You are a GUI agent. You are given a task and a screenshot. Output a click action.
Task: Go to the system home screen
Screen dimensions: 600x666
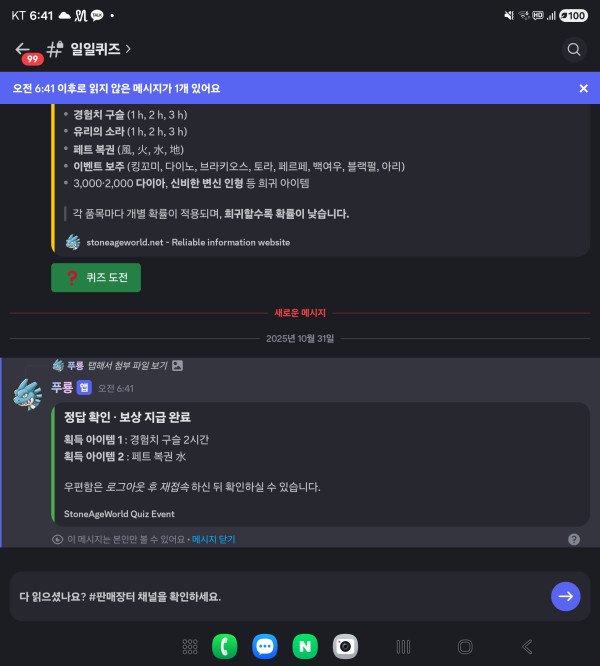click(465, 647)
